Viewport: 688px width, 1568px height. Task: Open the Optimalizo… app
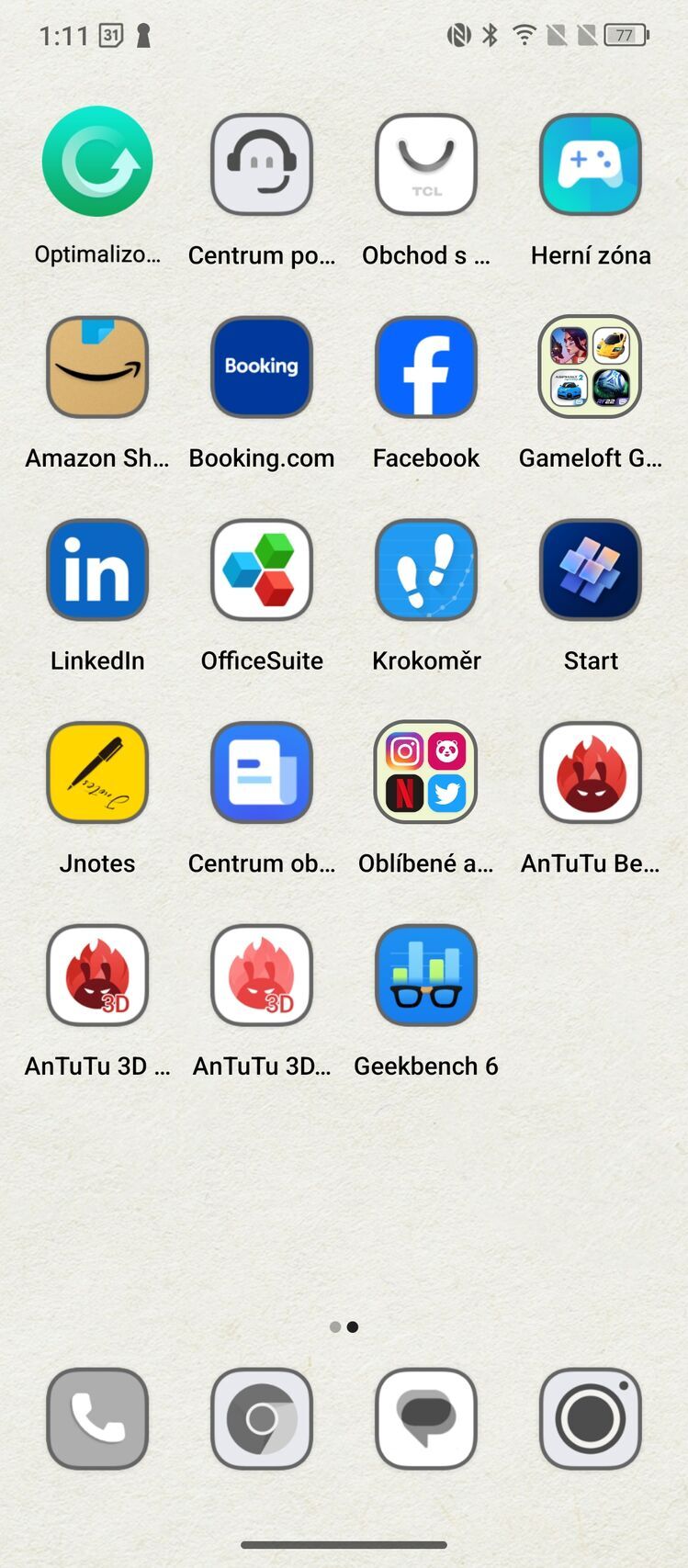point(97,163)
